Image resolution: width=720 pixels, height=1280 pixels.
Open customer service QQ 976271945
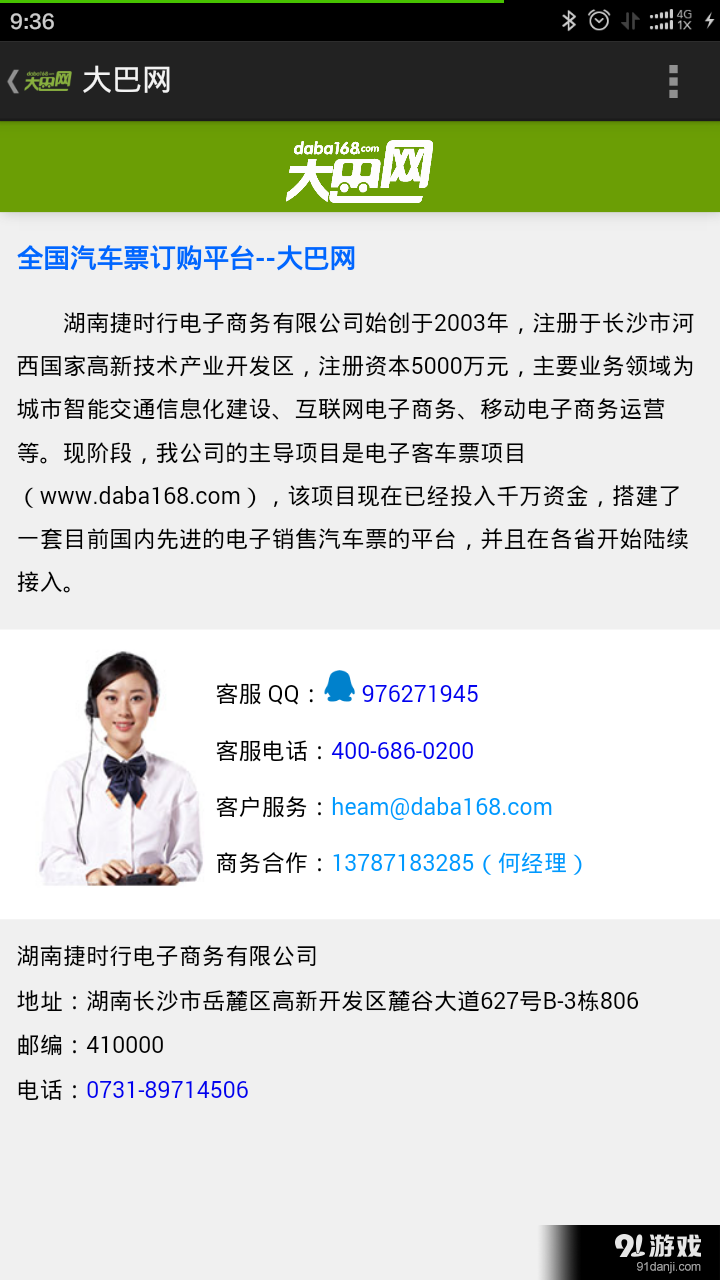(419, 694)
